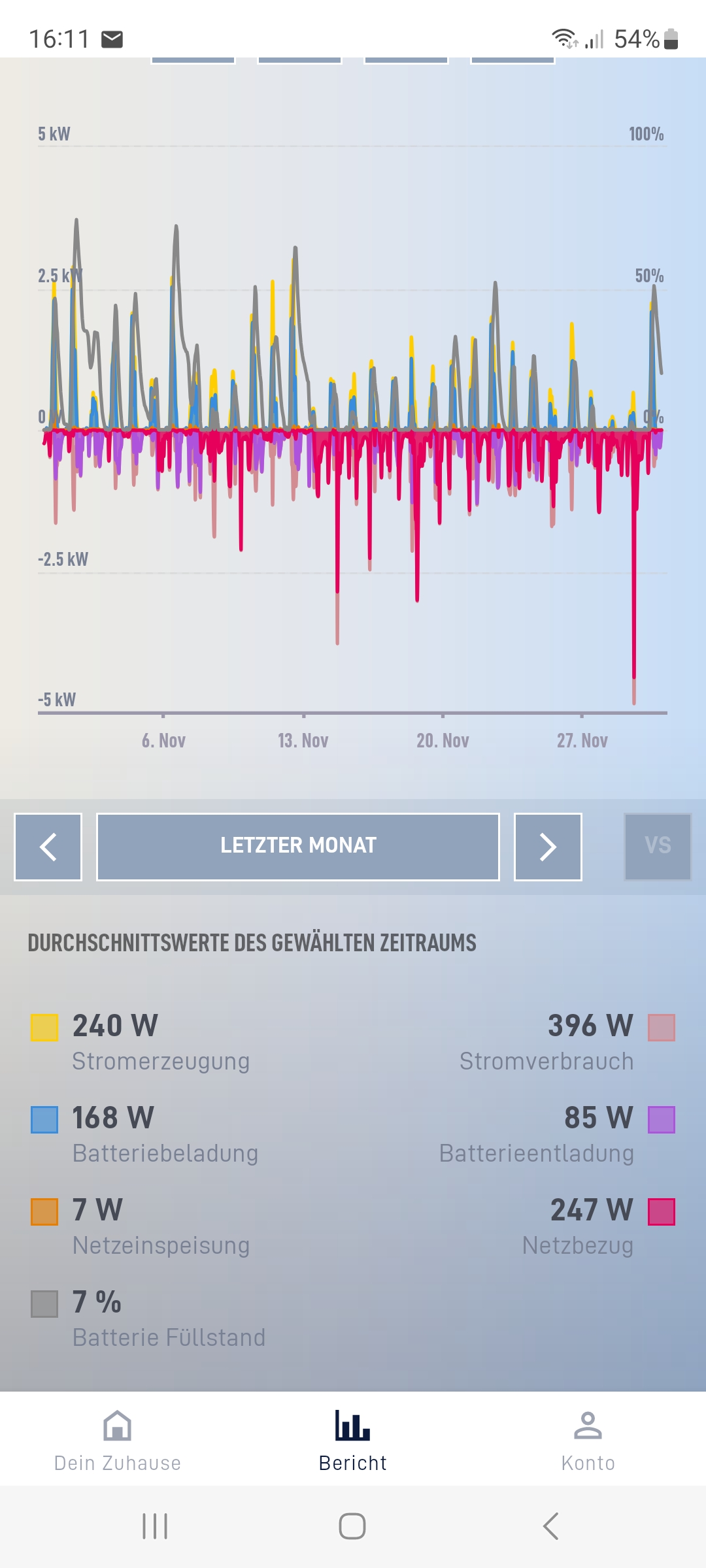706x1568 pixels.
Task: Advance to the next time period
Action: (548, 847)
